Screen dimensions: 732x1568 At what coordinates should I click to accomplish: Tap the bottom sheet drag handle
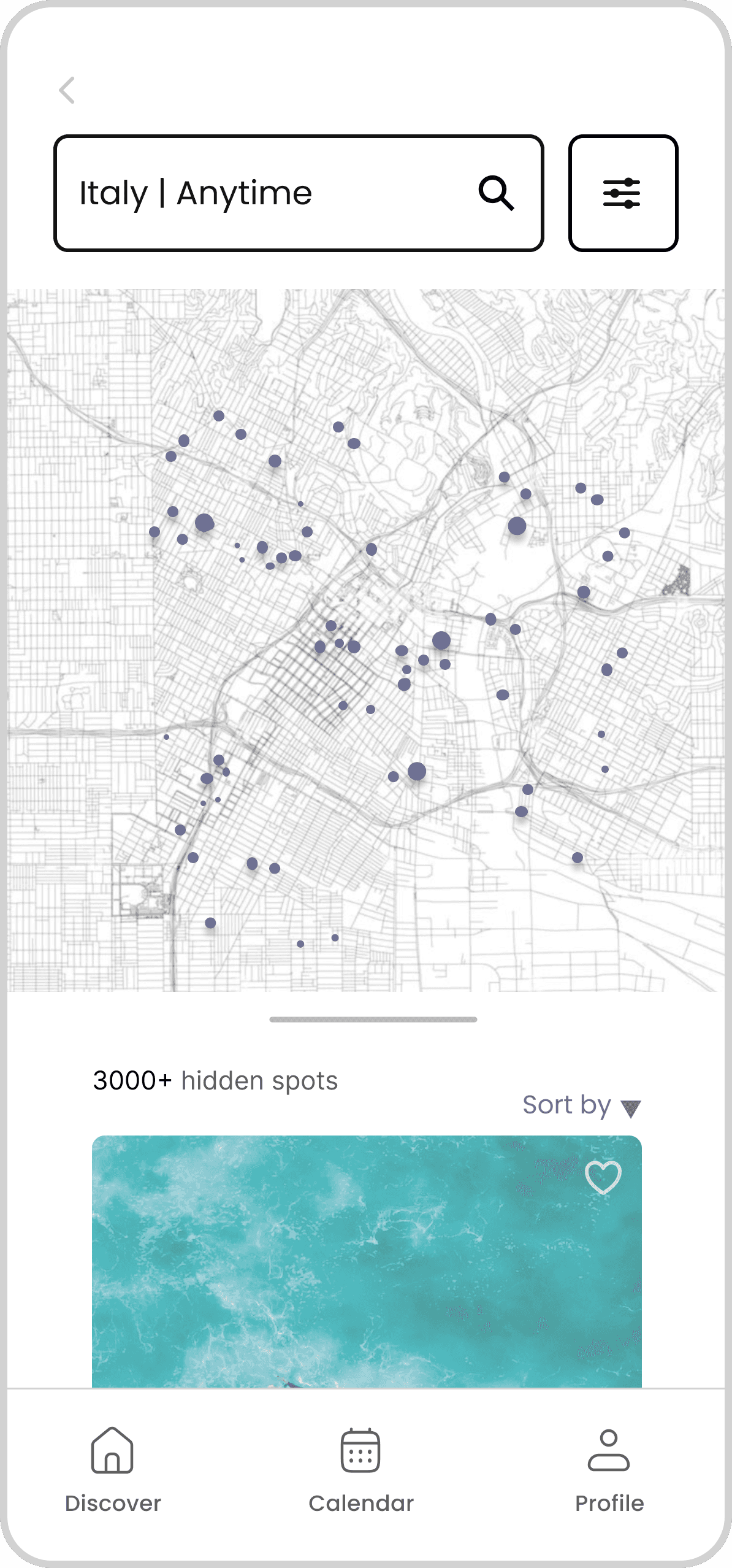click(373, 1020)
